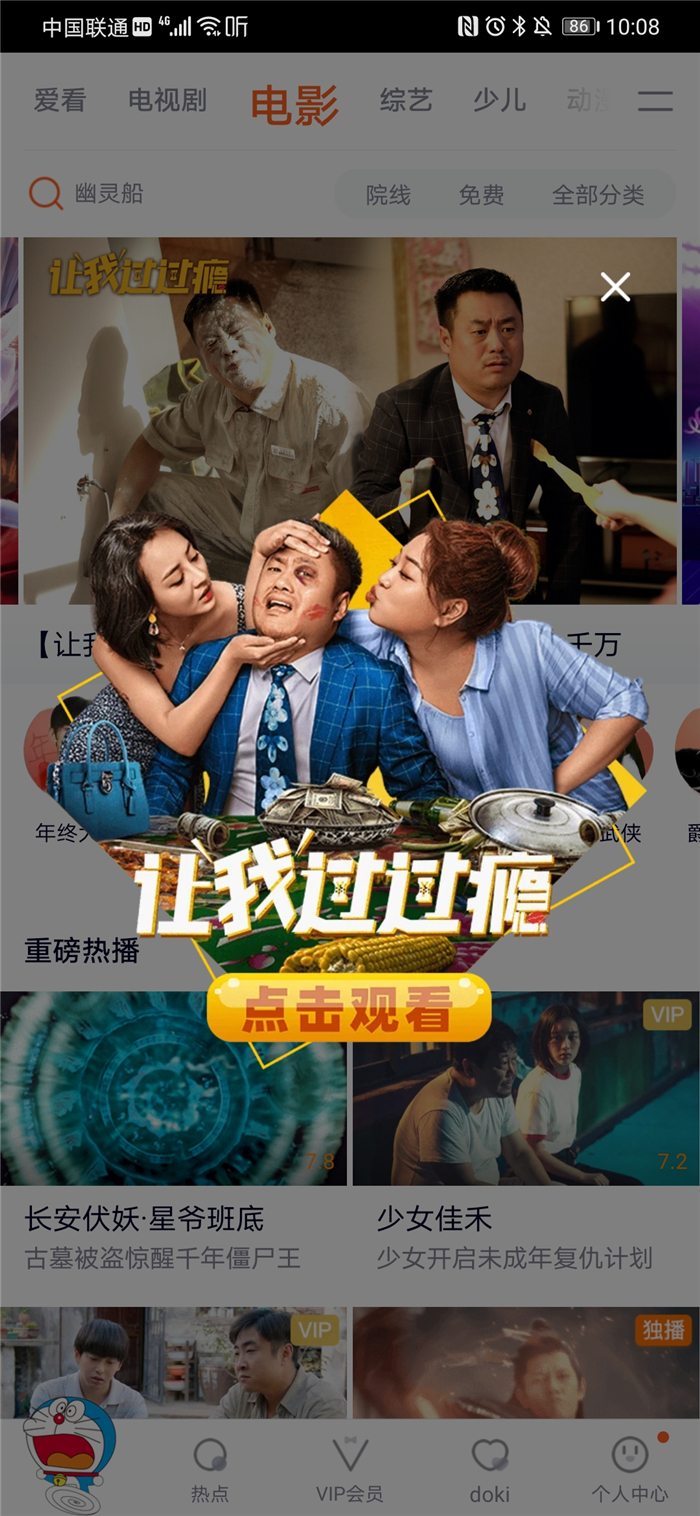
Task: Tap the 点击观看 button
Action: (348, 1008)
